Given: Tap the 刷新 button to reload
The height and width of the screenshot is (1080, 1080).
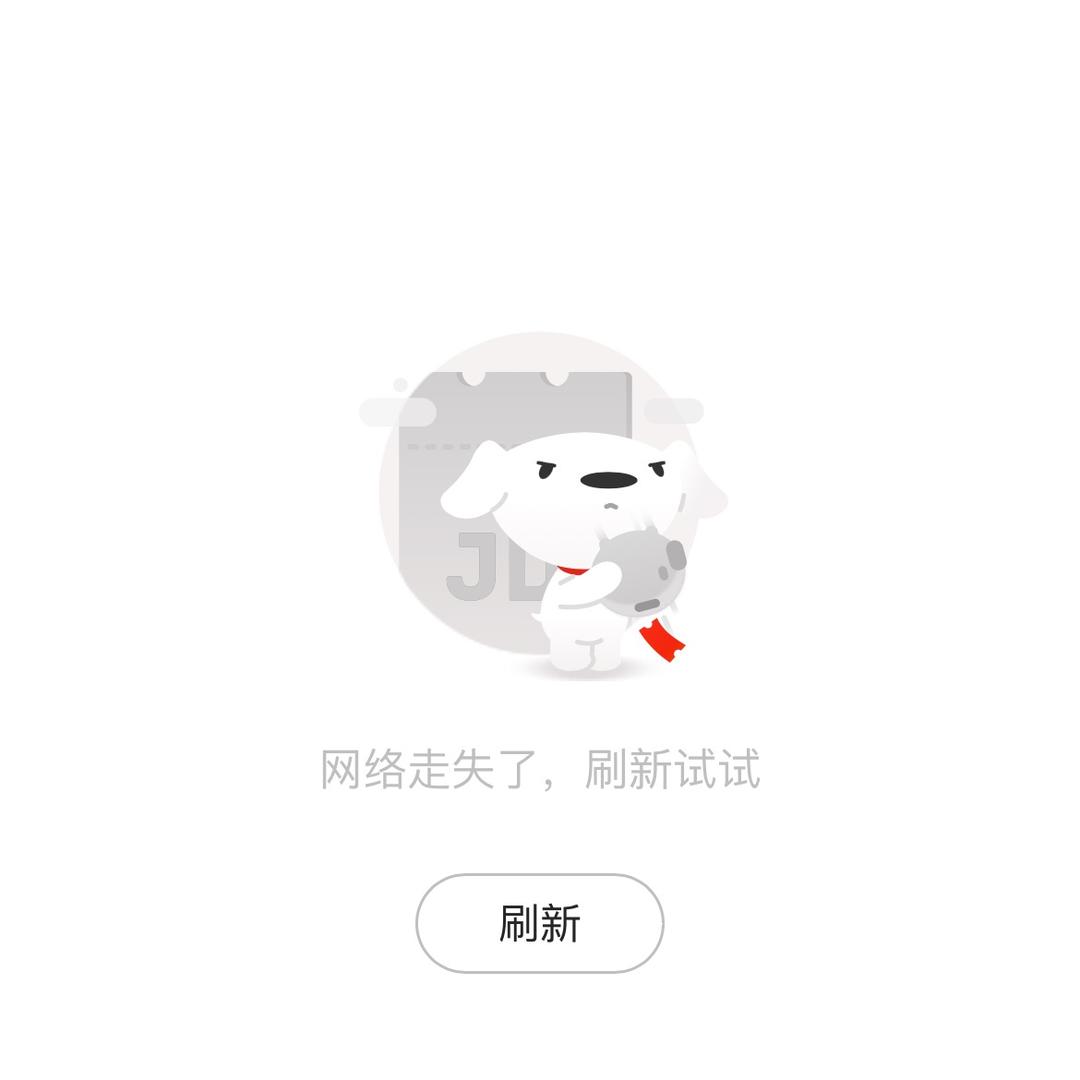Looking at the screenshot, I should [x=540, y=923].
